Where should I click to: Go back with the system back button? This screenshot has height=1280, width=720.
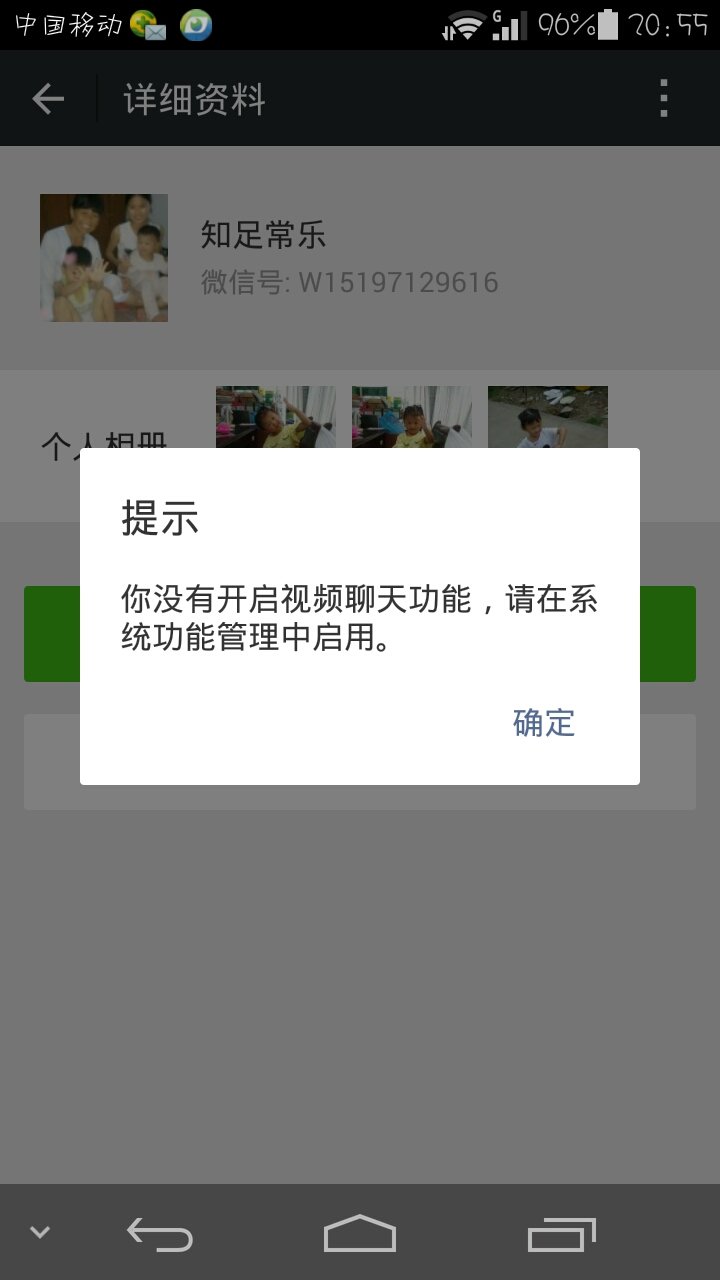click(160, 1234)
